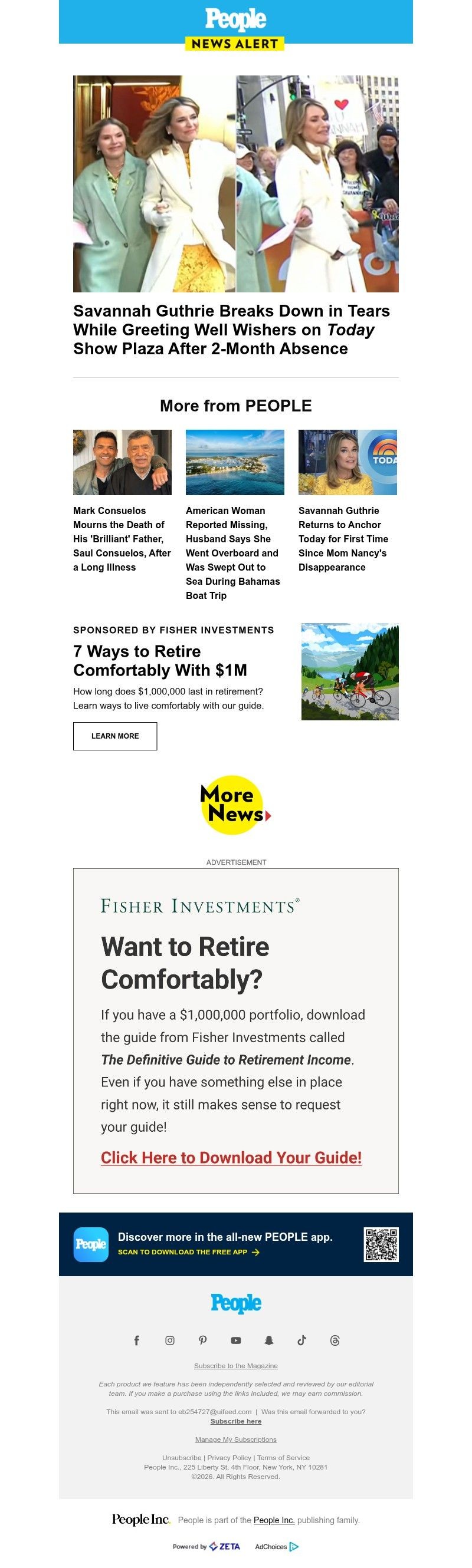This screenshot has height=1568, width=472.
Task: Open Manage My Subscriptions
Action: [235, 1439]
